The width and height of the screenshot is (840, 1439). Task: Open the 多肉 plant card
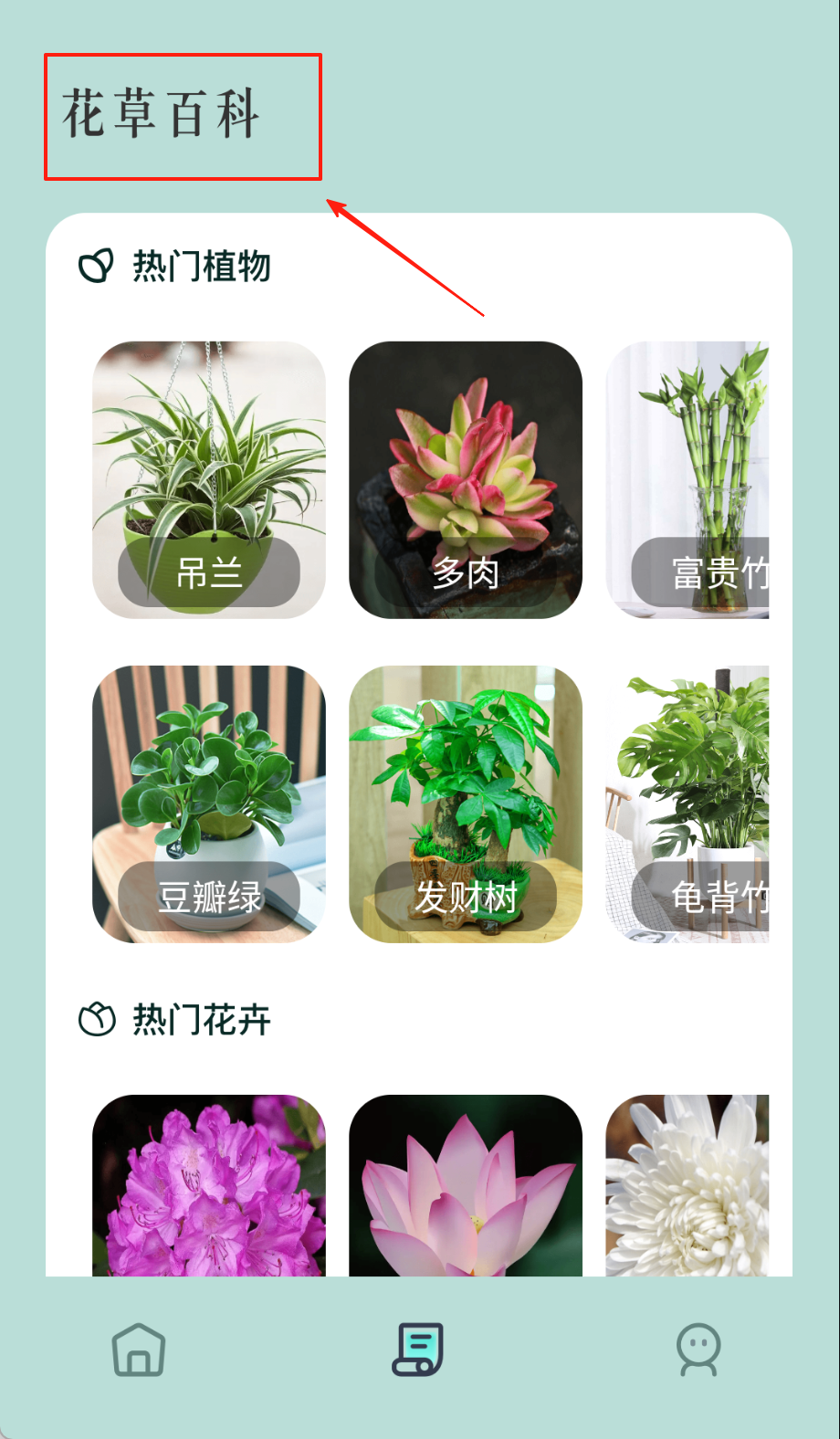(x=466, y=479)
